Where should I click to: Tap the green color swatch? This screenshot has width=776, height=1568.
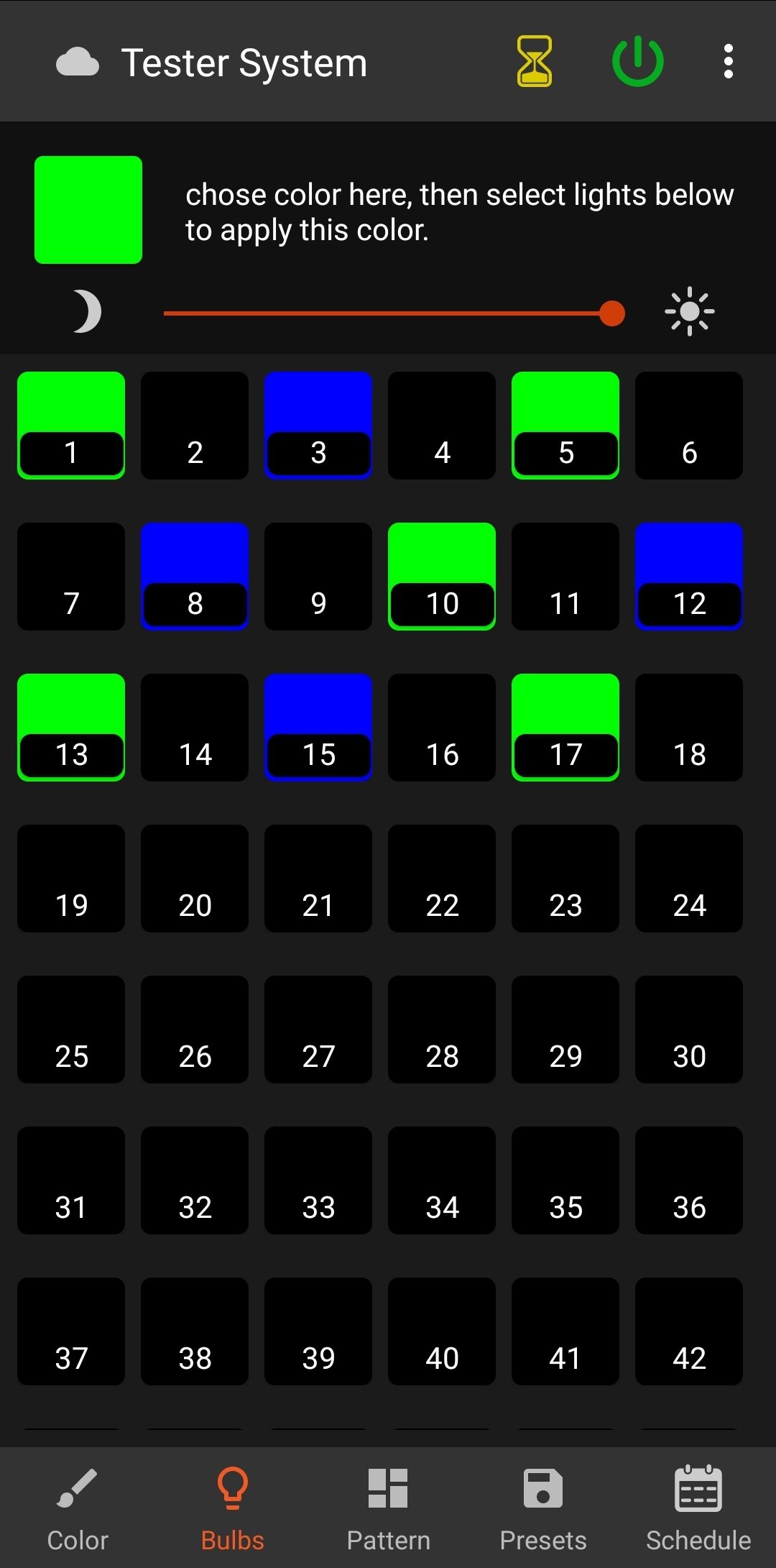point(88,210)
